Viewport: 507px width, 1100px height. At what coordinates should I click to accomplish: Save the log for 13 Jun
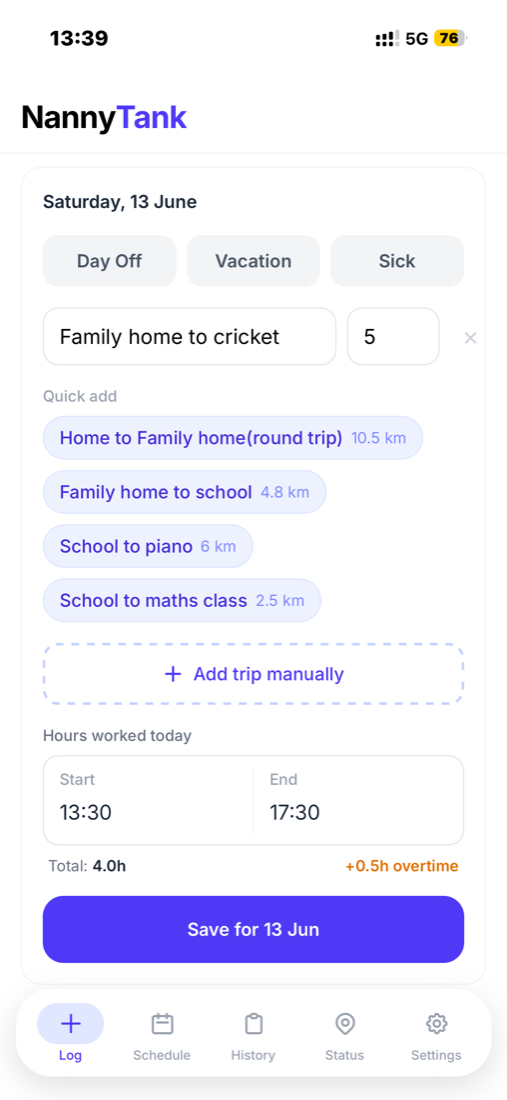click(253, 930)
